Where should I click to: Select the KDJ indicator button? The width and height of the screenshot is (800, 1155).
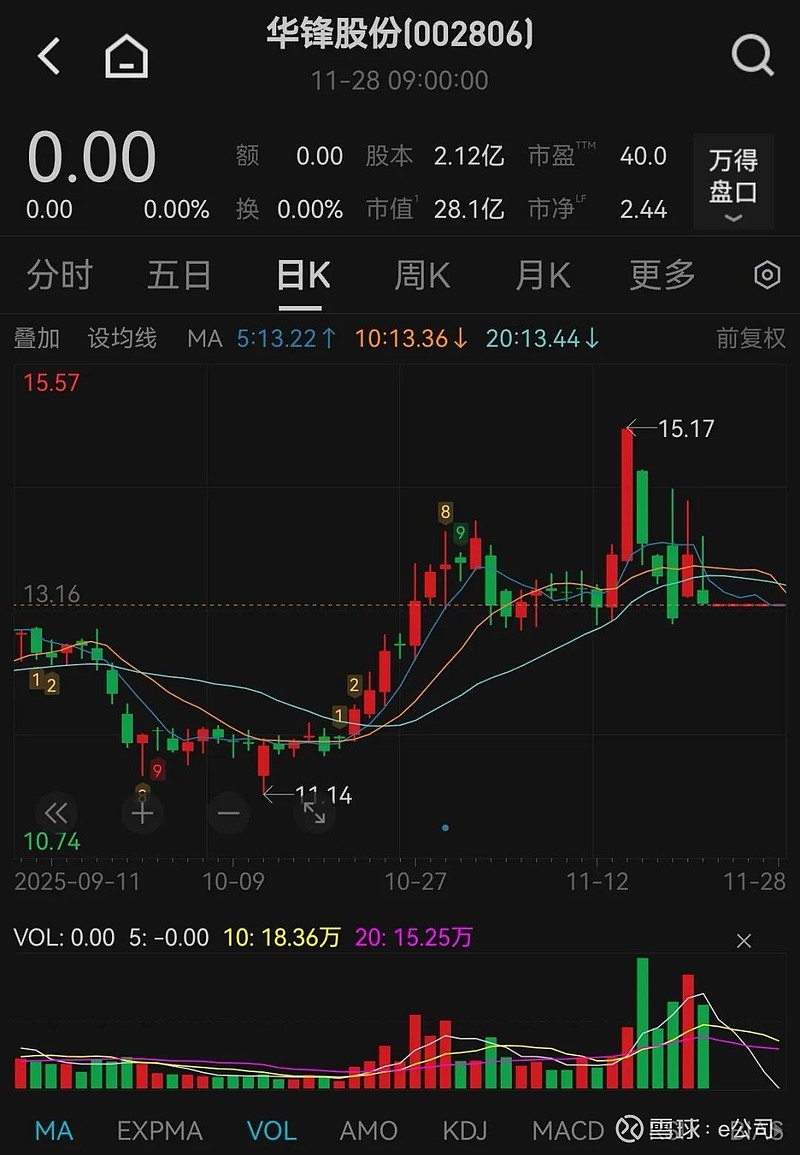(x=463, y=1130)
